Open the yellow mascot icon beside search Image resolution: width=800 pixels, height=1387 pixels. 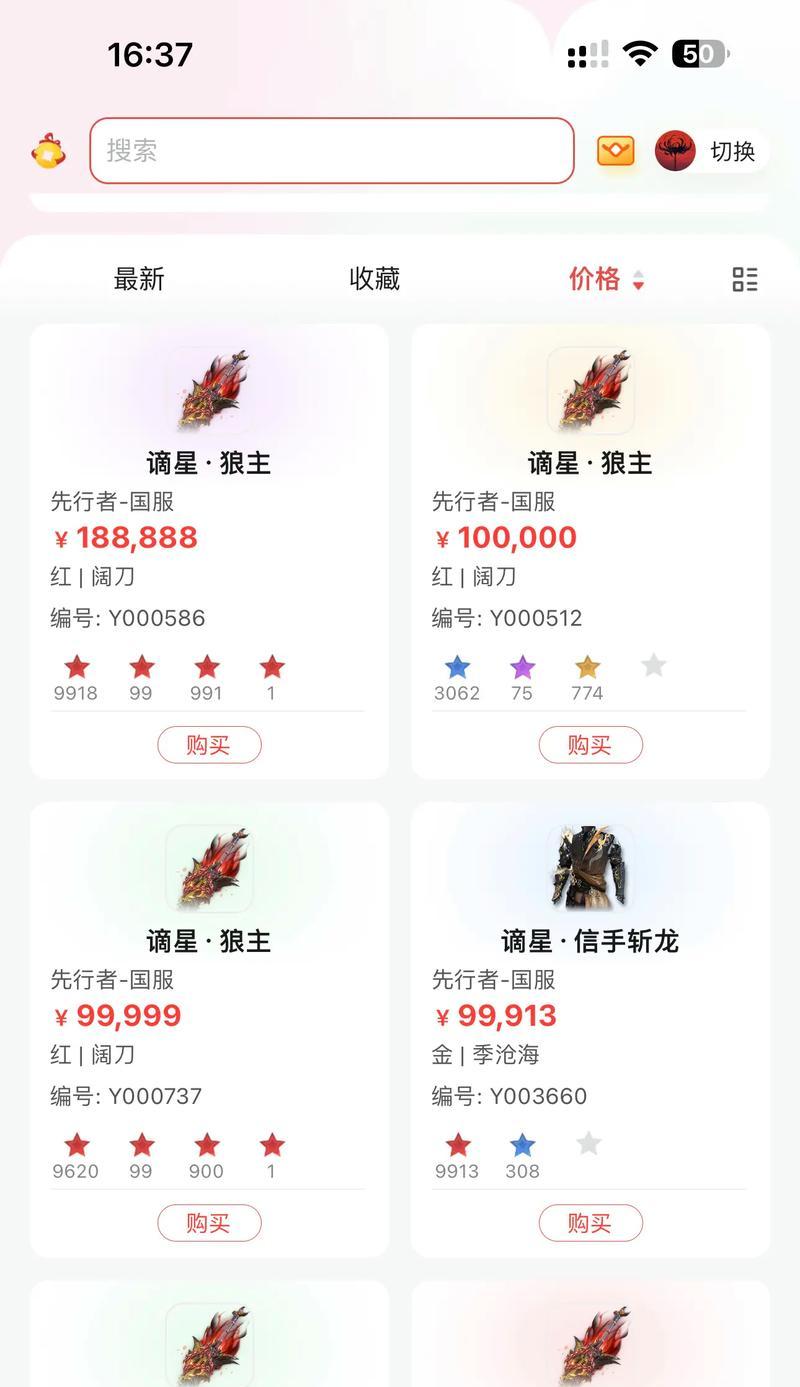(48, 151)
